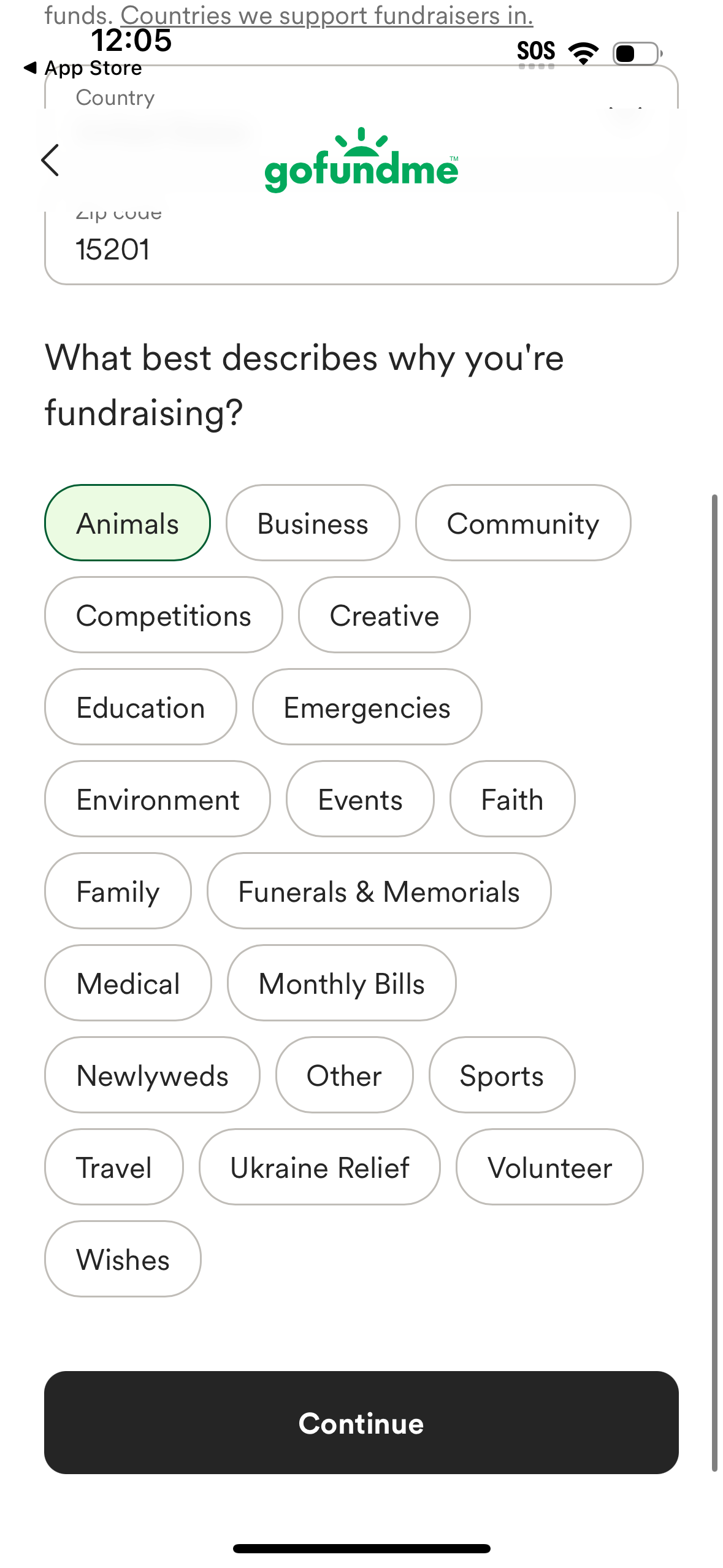Click the Wi-Fi indicator in the status bar
Viewport: 723px width, 1568px height.
coord(582,52)
